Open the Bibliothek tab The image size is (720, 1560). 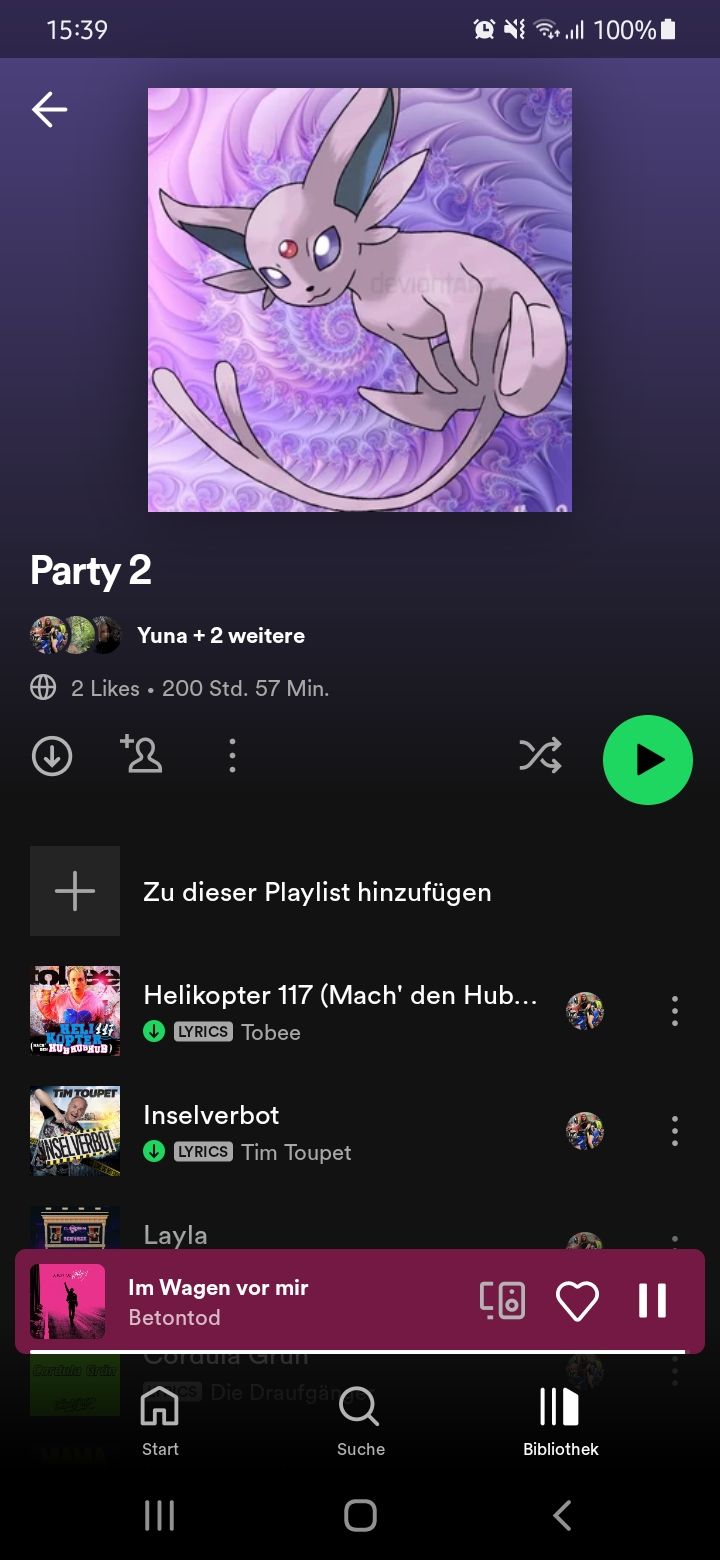pos(560,1421)
